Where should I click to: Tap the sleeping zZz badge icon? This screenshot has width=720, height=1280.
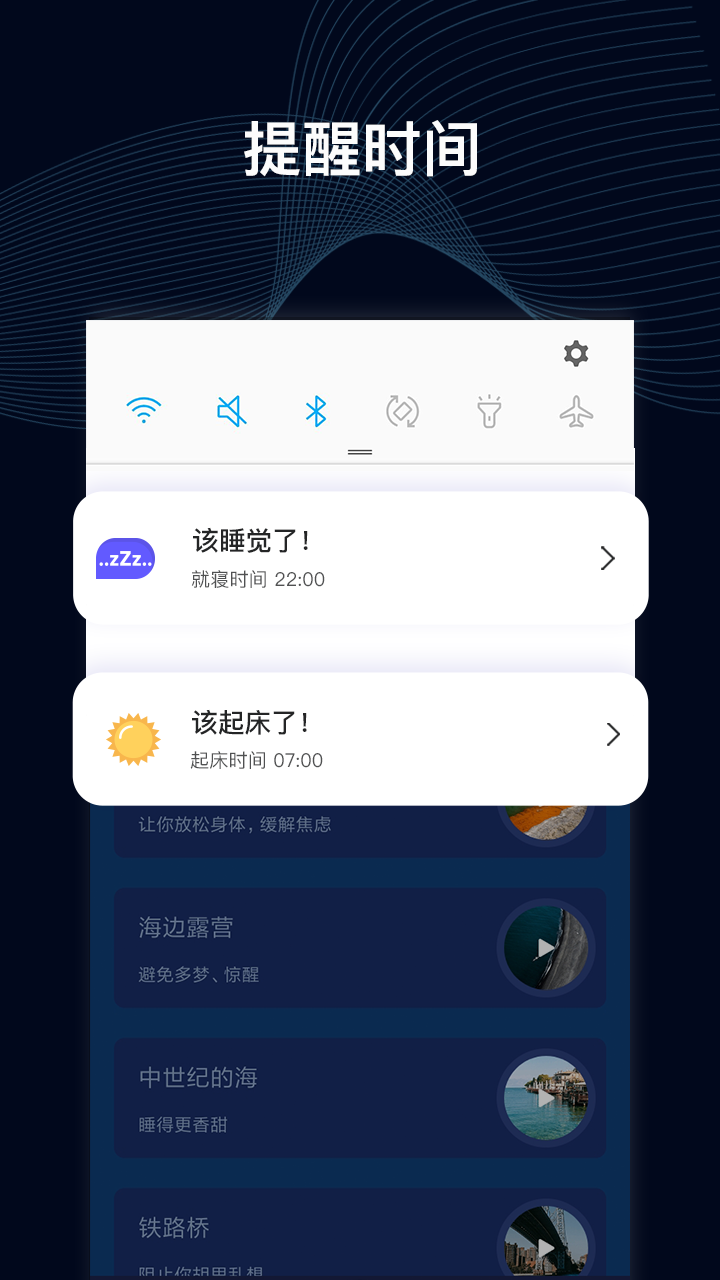tap(125, 557)
